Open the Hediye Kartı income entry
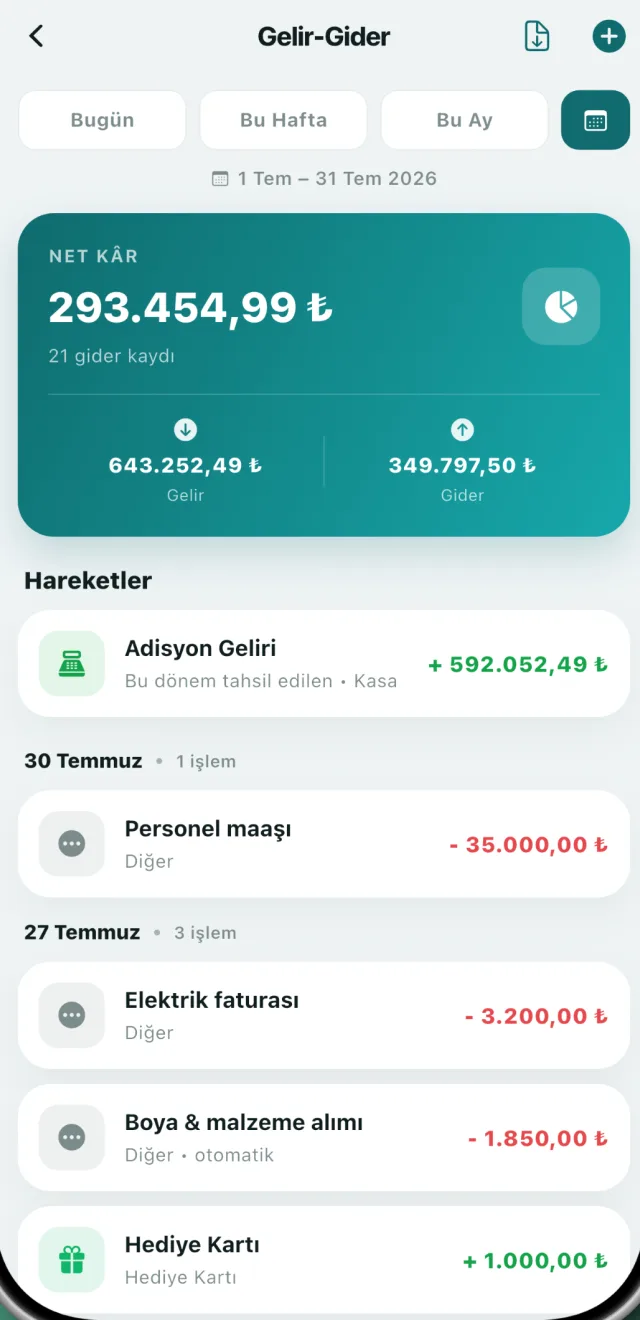The width and height of the screenshot is (640, 1320). (324, 1260)
